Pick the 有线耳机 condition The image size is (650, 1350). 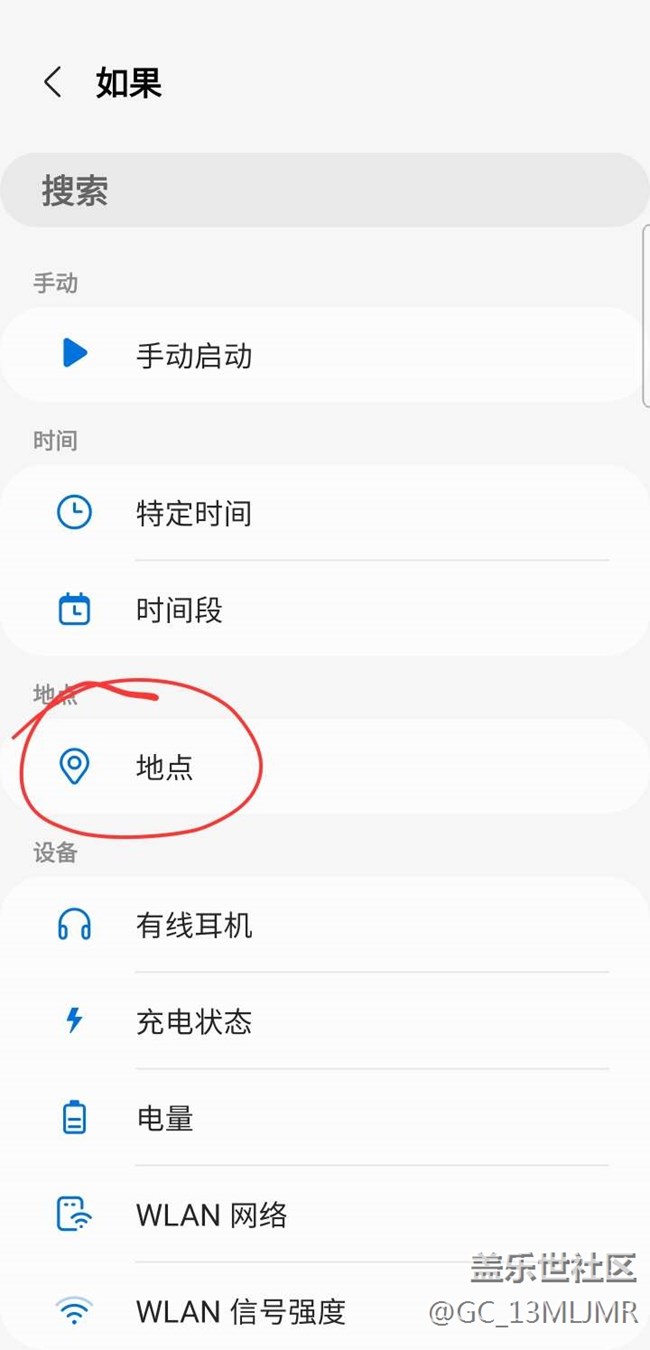pos(320,925)
